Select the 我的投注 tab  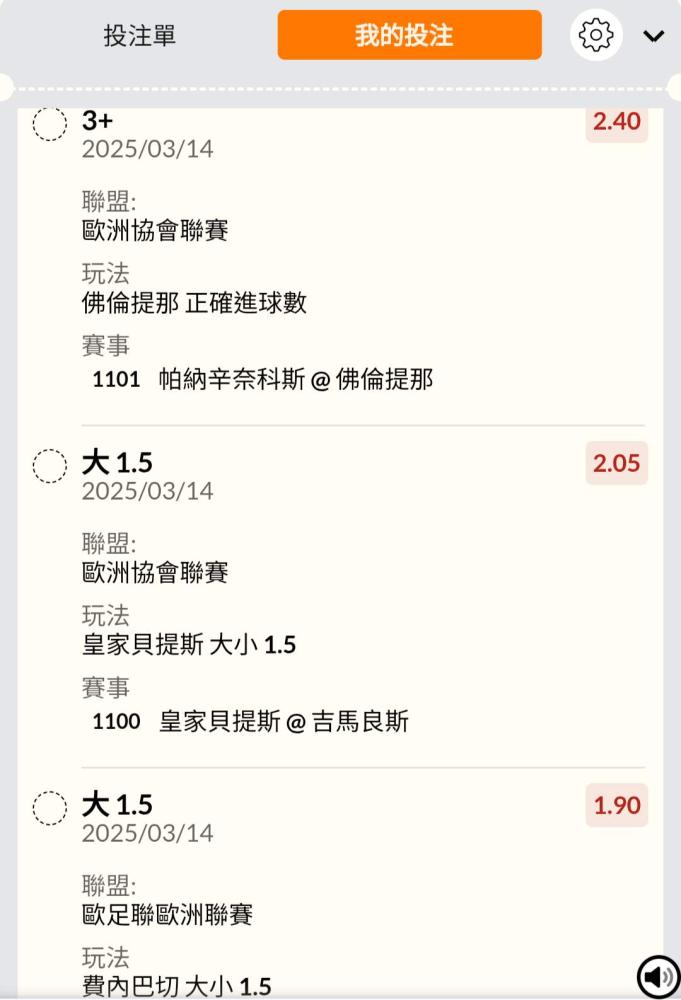409,36
